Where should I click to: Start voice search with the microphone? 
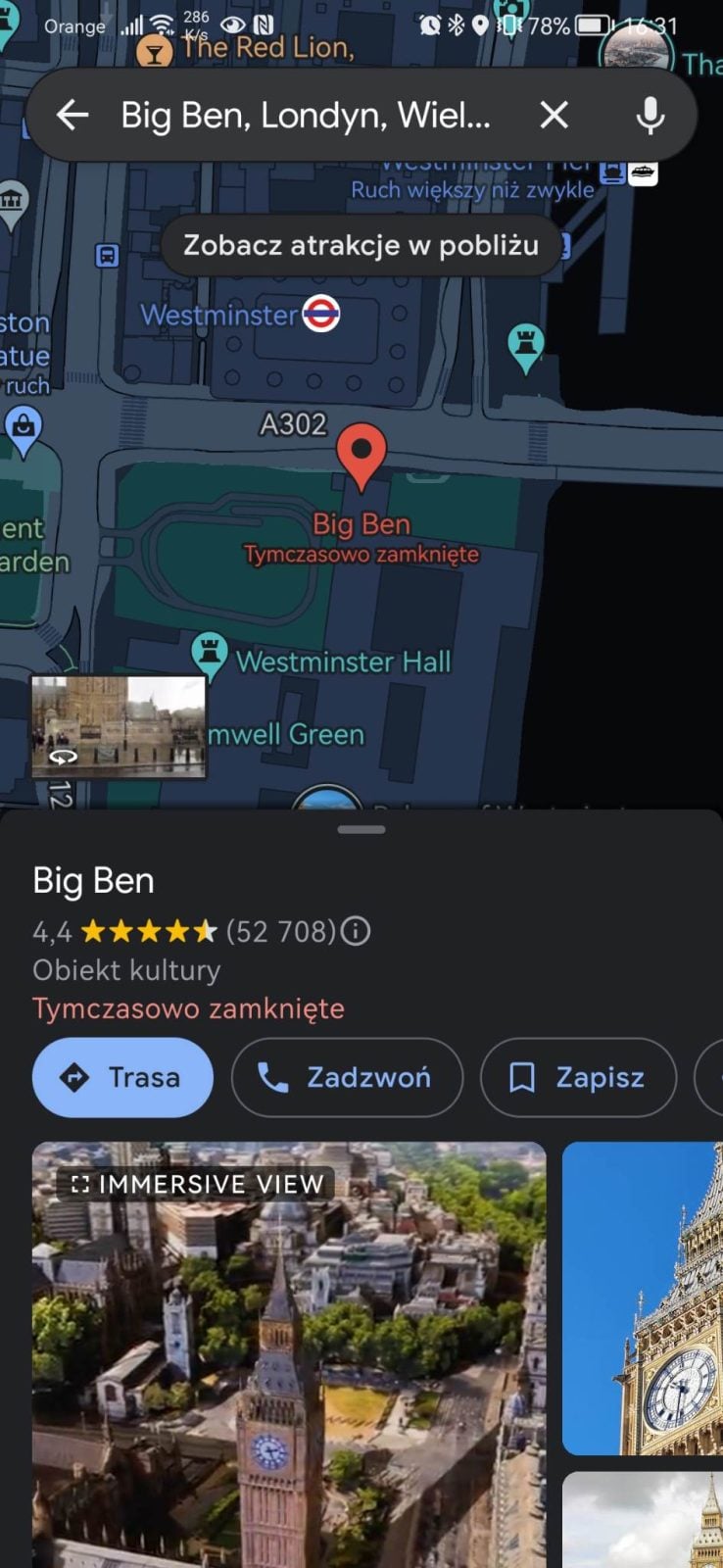point(650,116)
